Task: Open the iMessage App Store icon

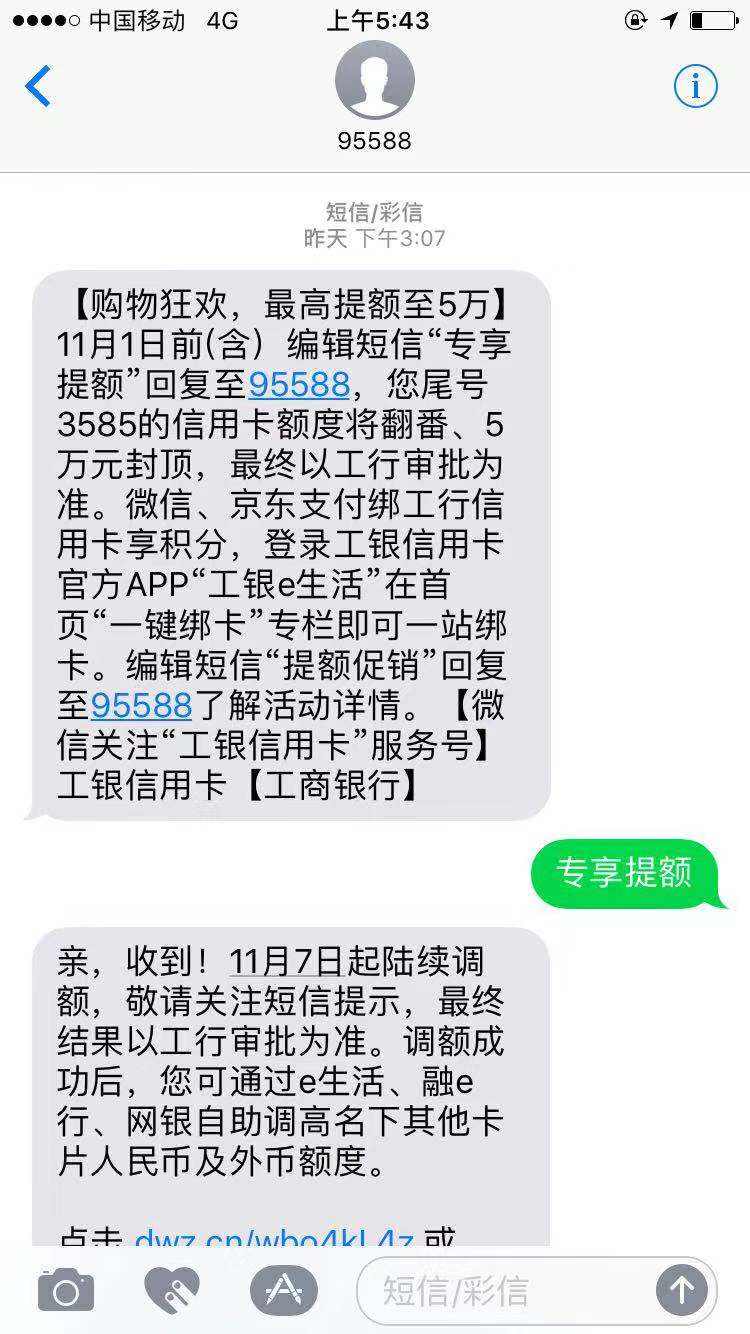Action: [282, 1291]
